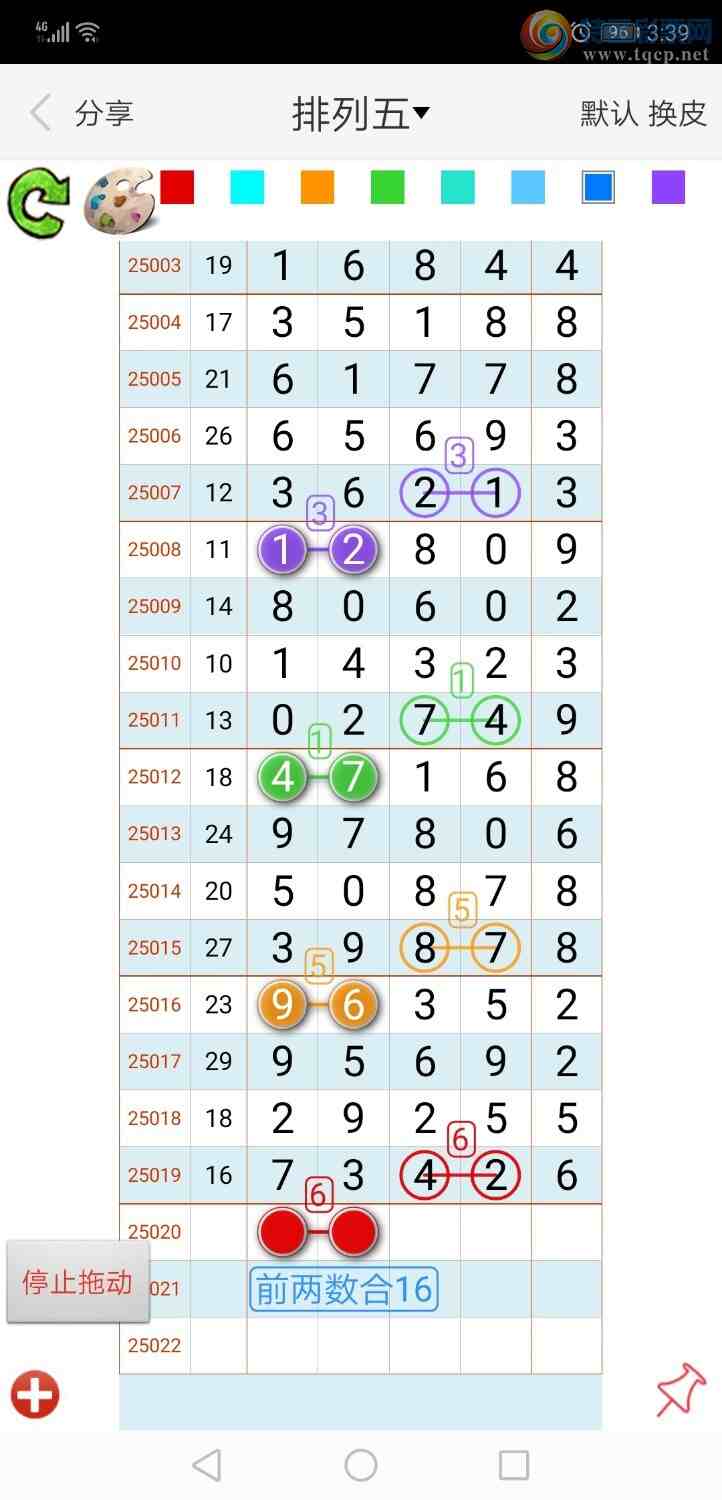Tap the red pushpin icon
This screenshot has height=1500, width=722.
point(681,1390)
